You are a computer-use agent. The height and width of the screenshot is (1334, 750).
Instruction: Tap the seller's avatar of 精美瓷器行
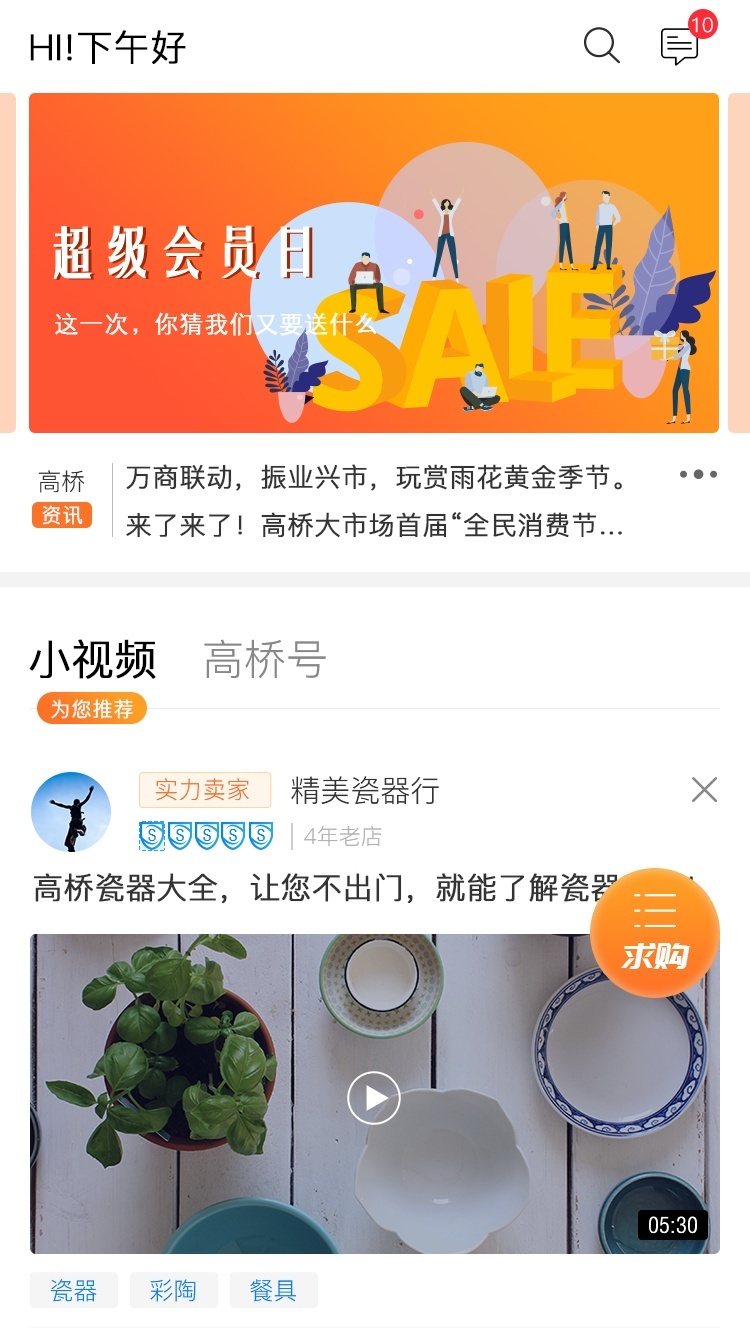pos(70,810)
